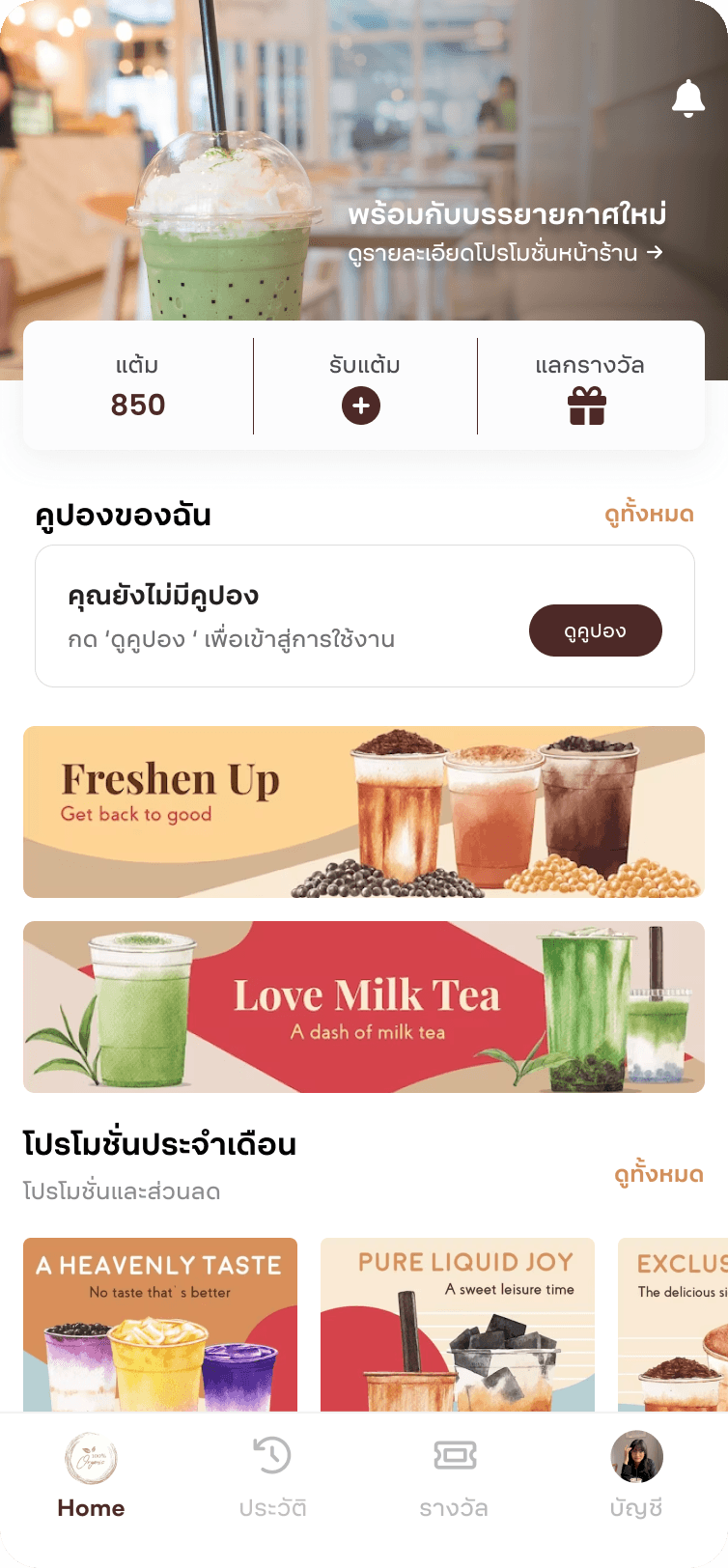728x1568 pixels.
Task: Switch to the Home tab
Action: (x=91, y=1475)
